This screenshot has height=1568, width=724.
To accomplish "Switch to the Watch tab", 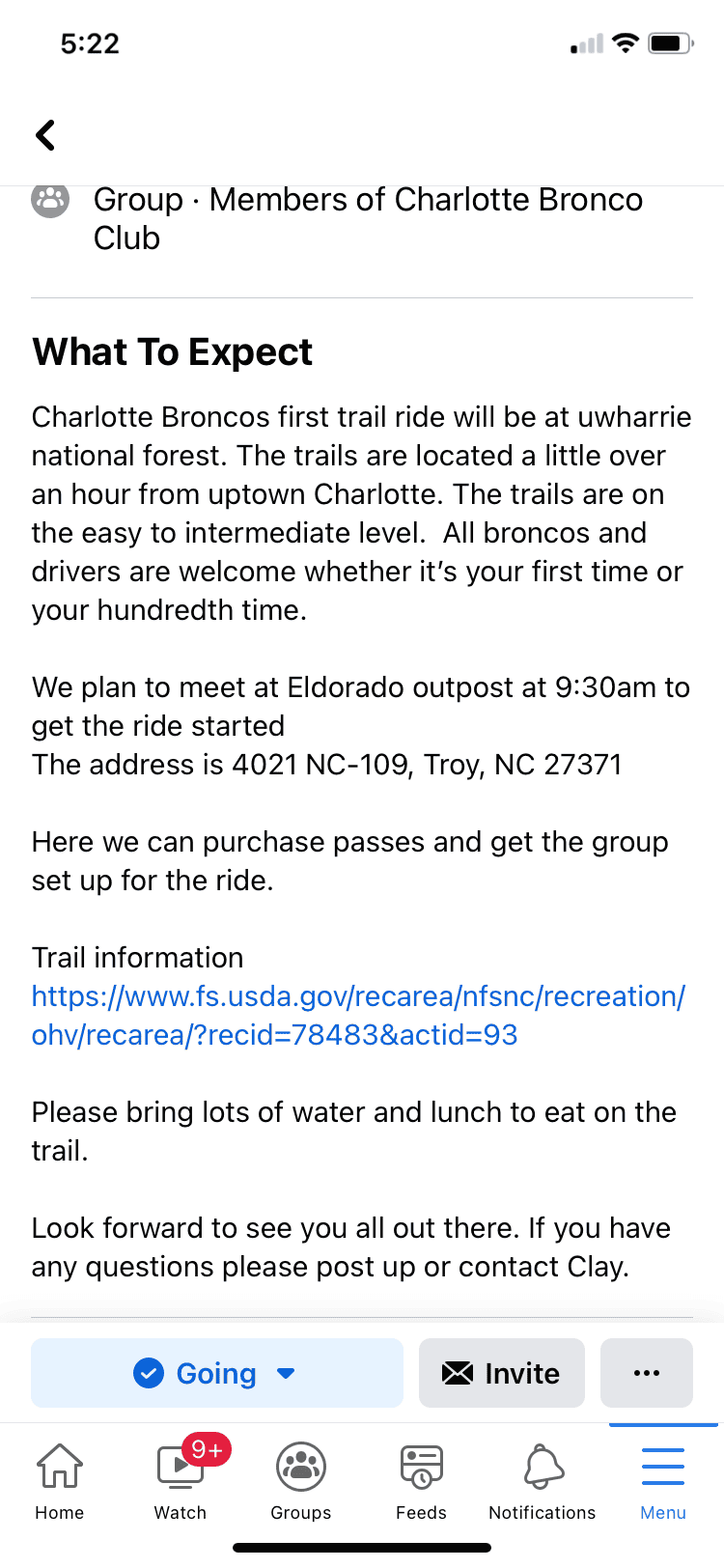I will (181, 1482).
